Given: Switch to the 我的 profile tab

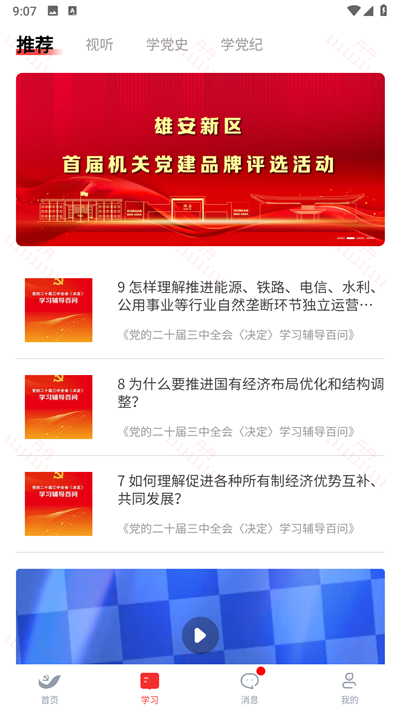Looking at the screenshot, I should 350,688.
